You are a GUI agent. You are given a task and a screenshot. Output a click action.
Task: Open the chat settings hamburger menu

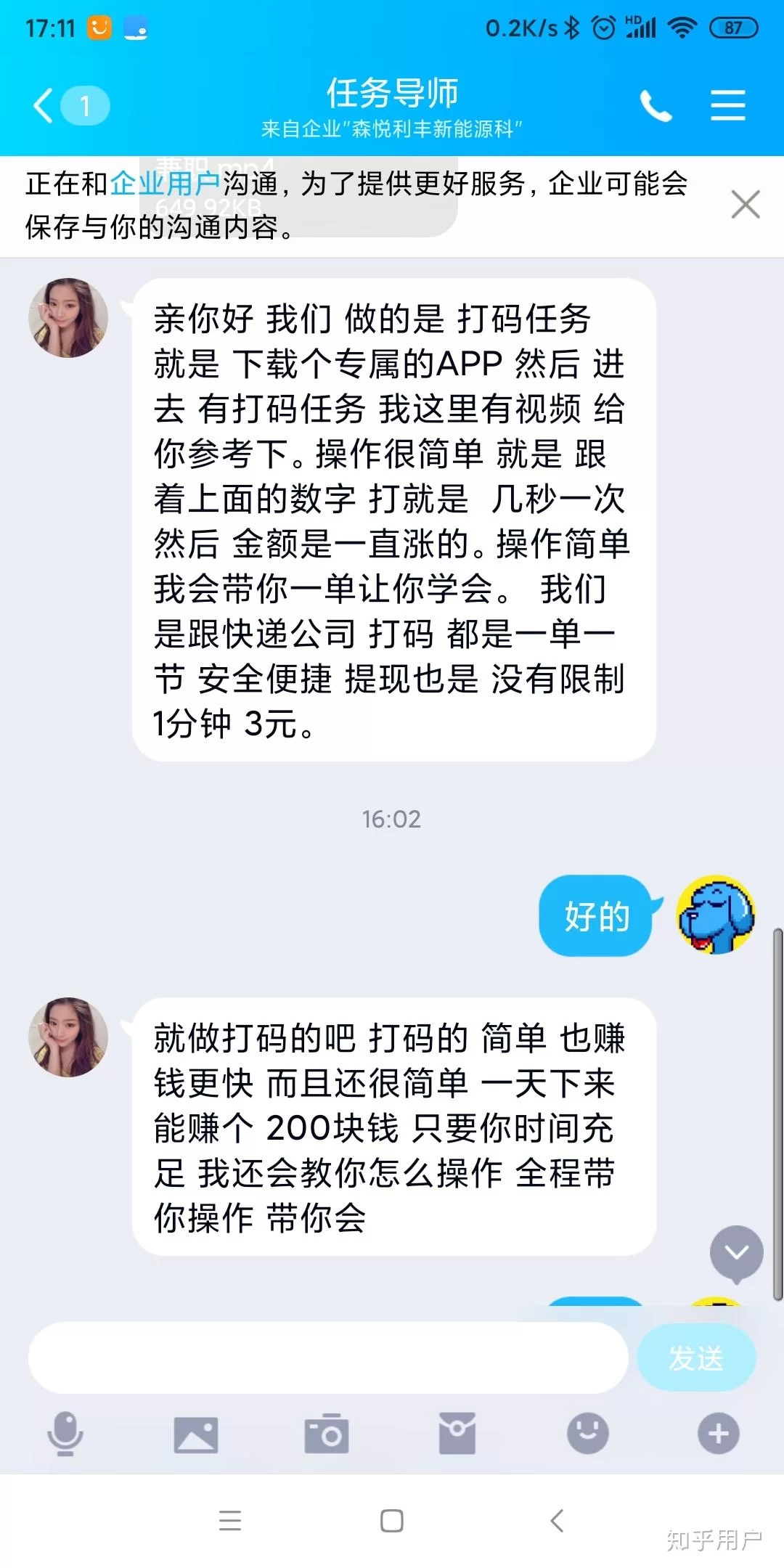click(x=728, y=105)
